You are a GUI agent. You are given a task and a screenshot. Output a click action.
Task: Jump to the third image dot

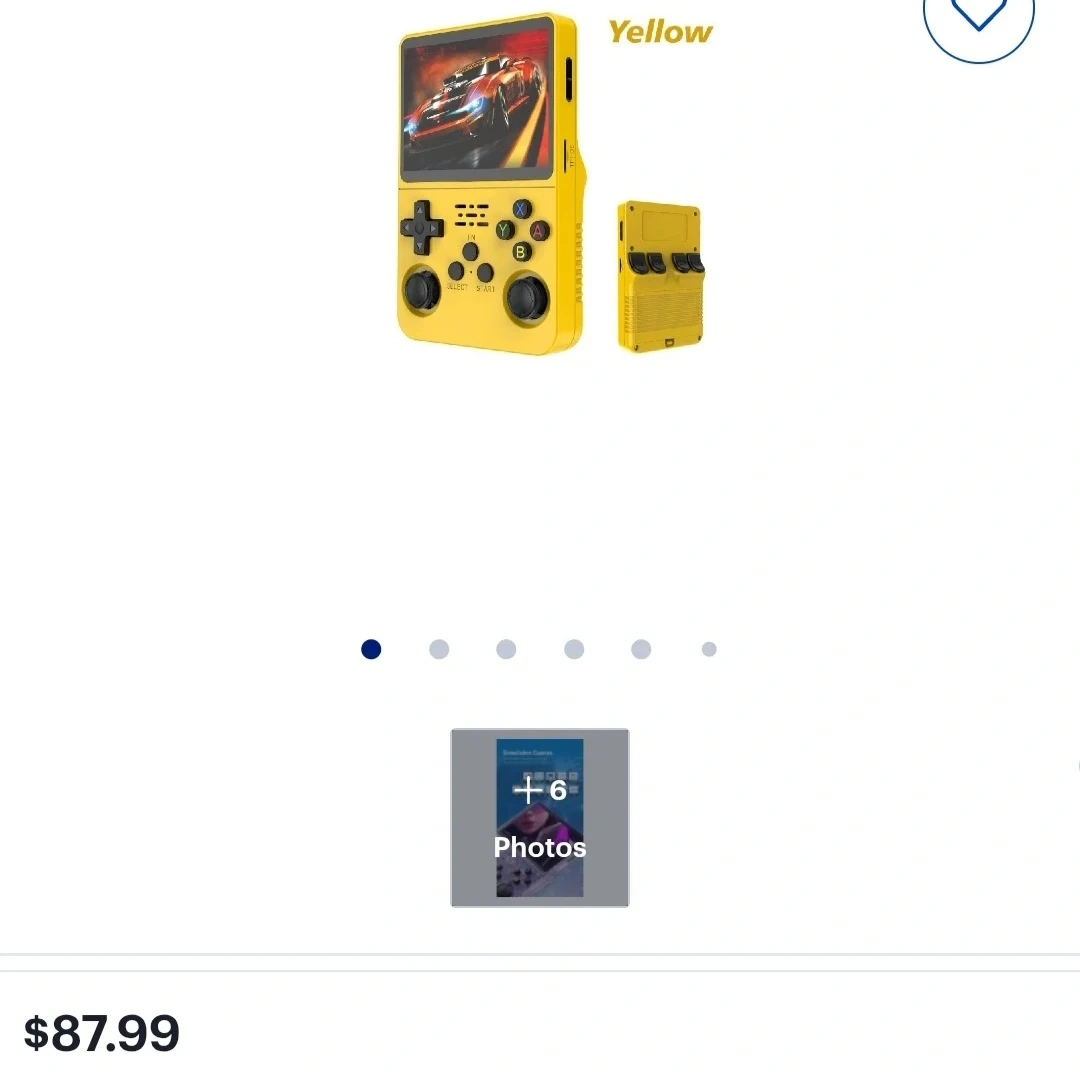(506, 650)
